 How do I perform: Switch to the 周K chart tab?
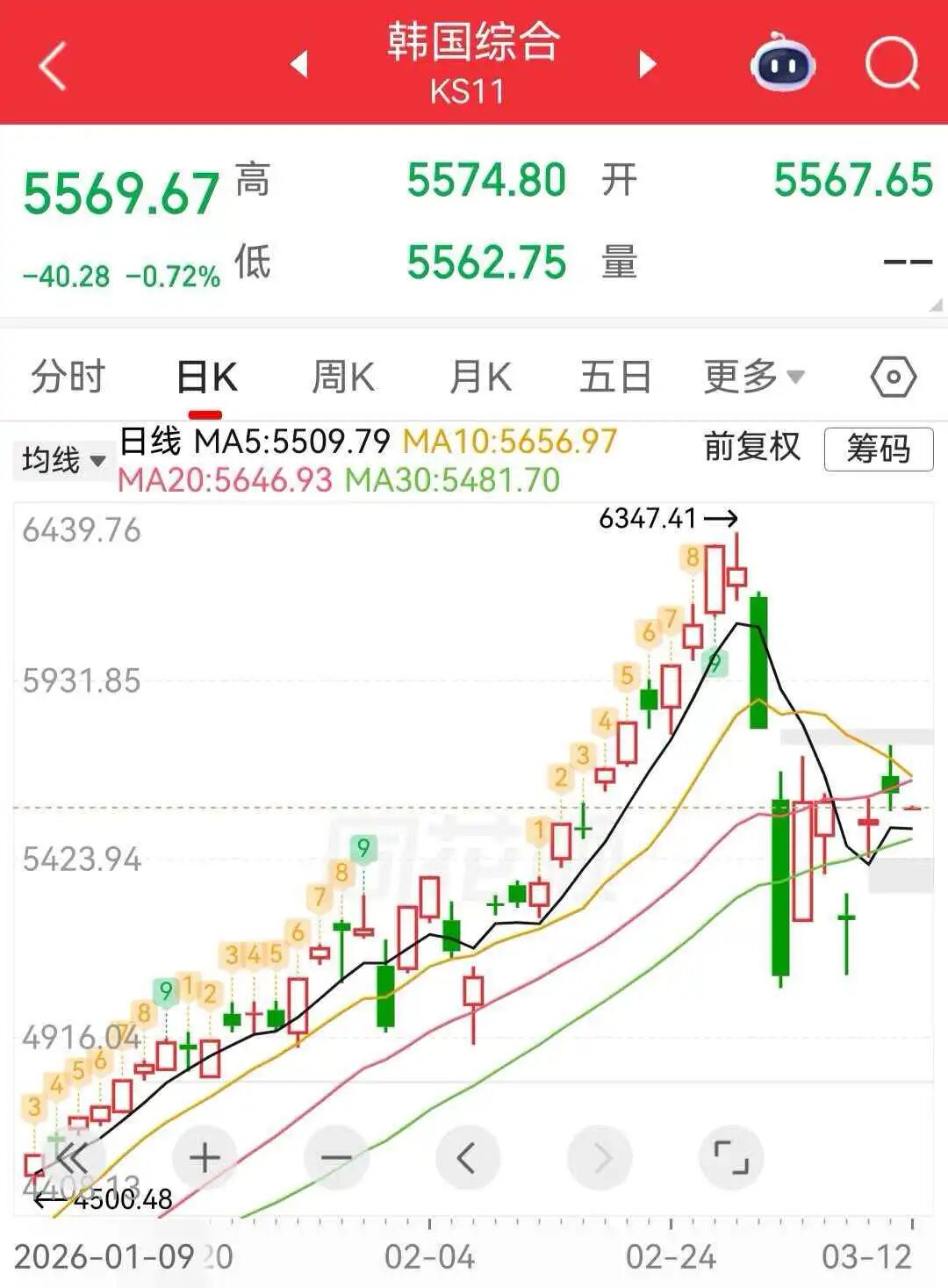point(343,378)
